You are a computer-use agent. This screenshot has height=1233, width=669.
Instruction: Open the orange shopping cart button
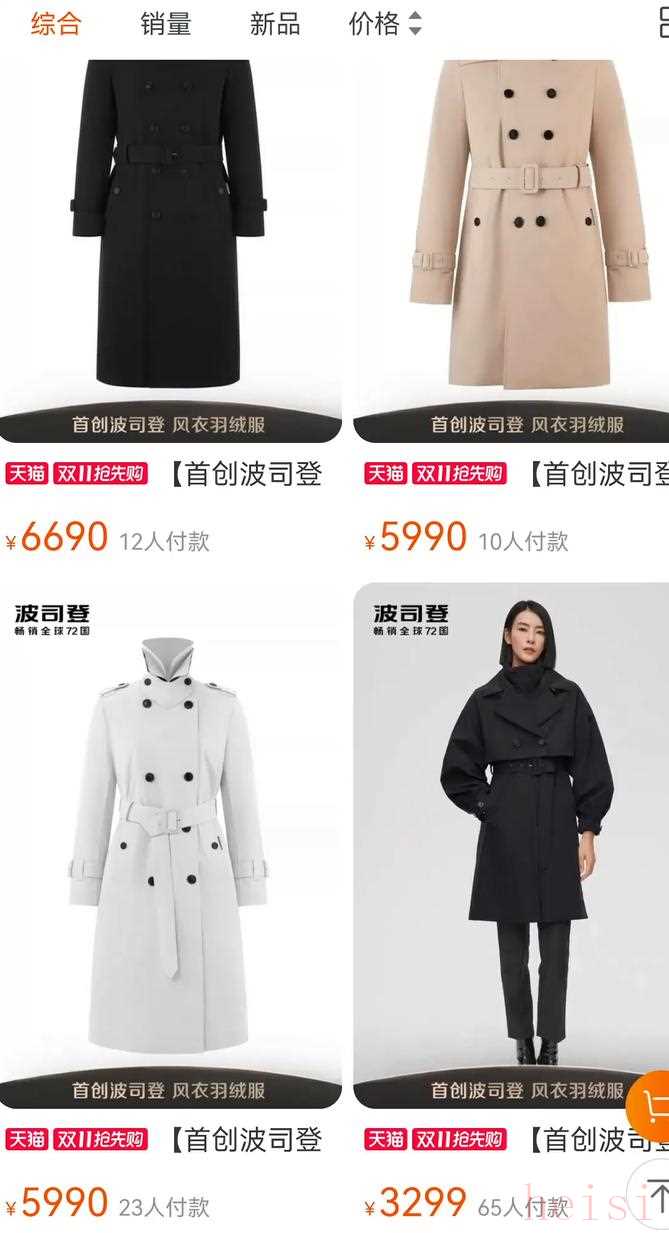coord(652,1105)
